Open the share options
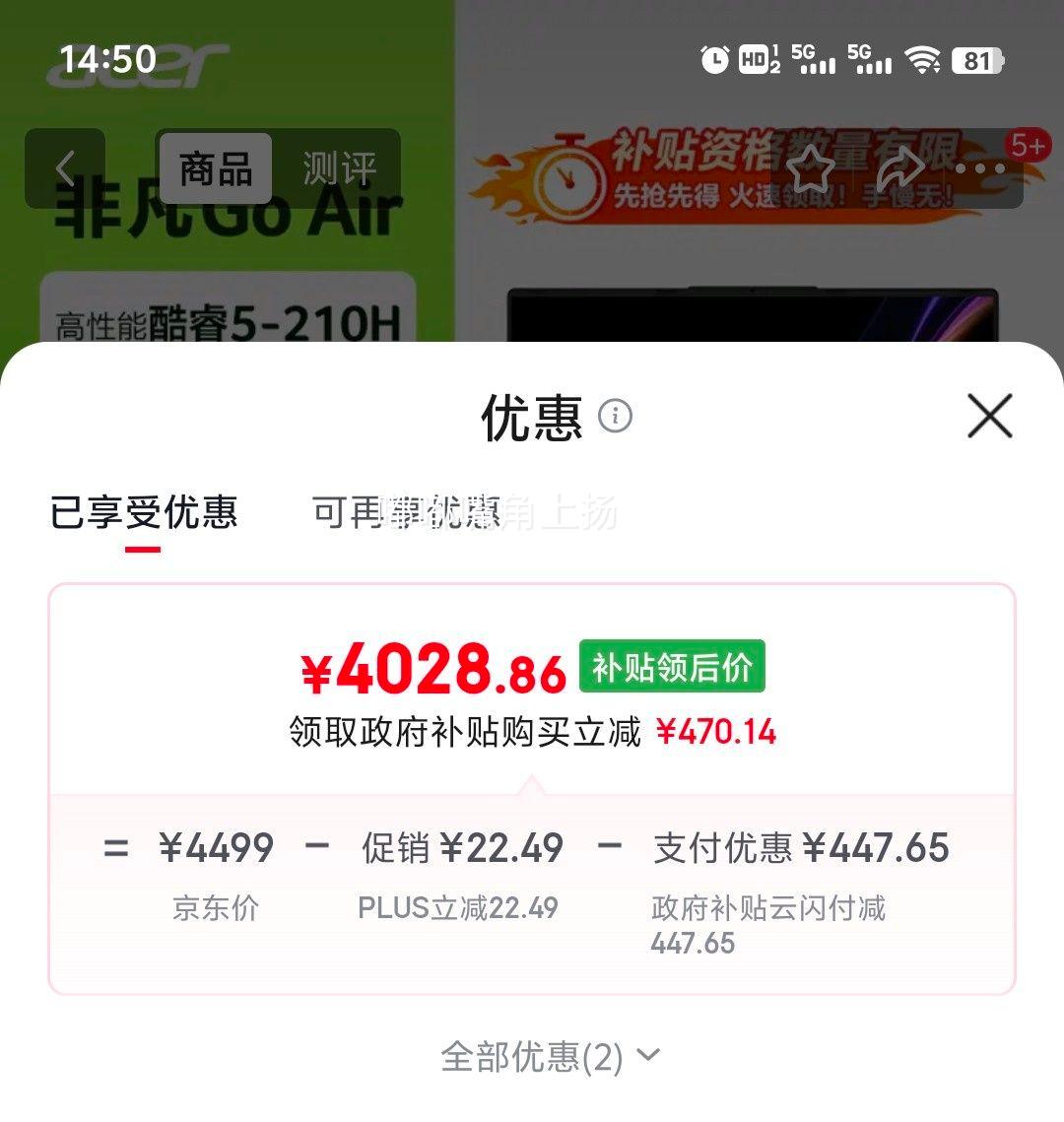 (x=898, y=169)
